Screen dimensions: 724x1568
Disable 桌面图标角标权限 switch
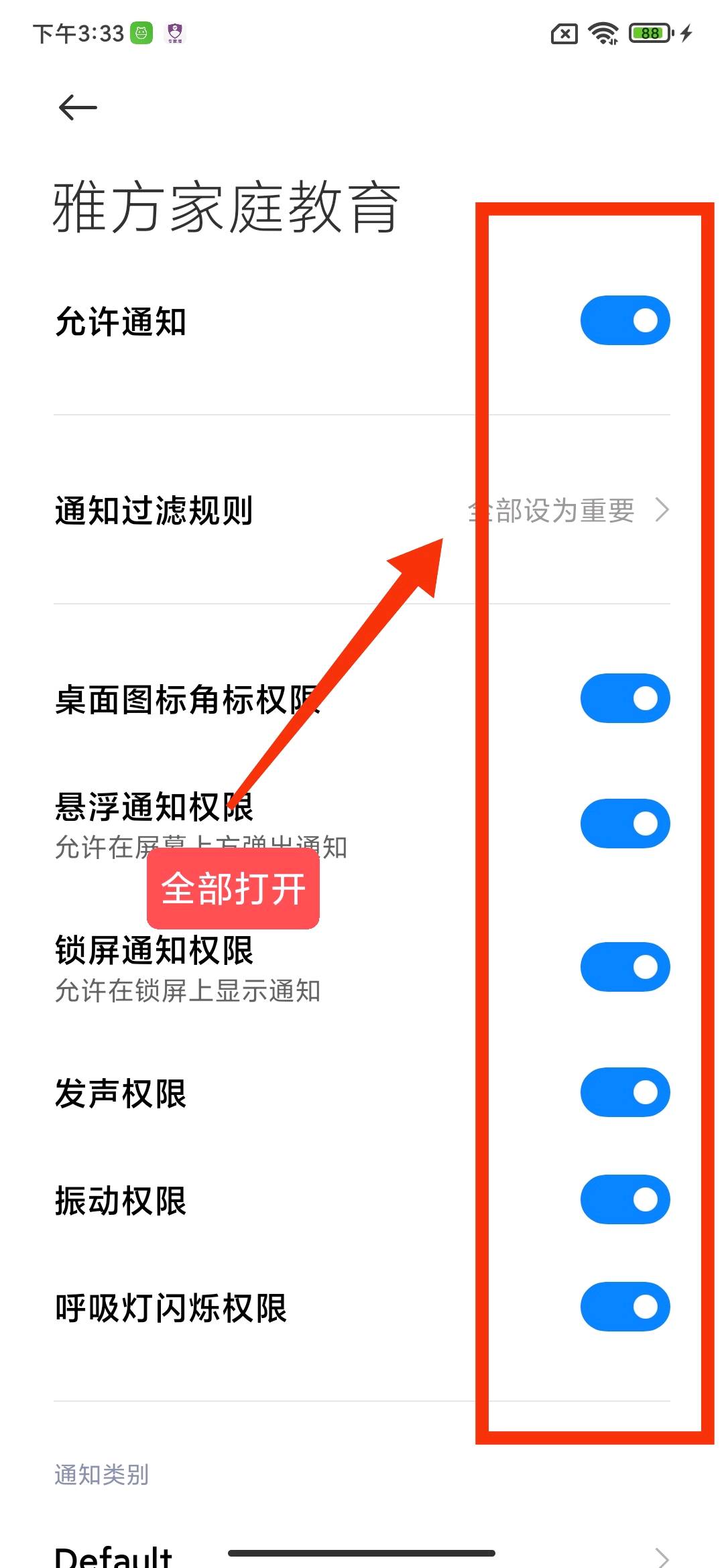[625, 698]
